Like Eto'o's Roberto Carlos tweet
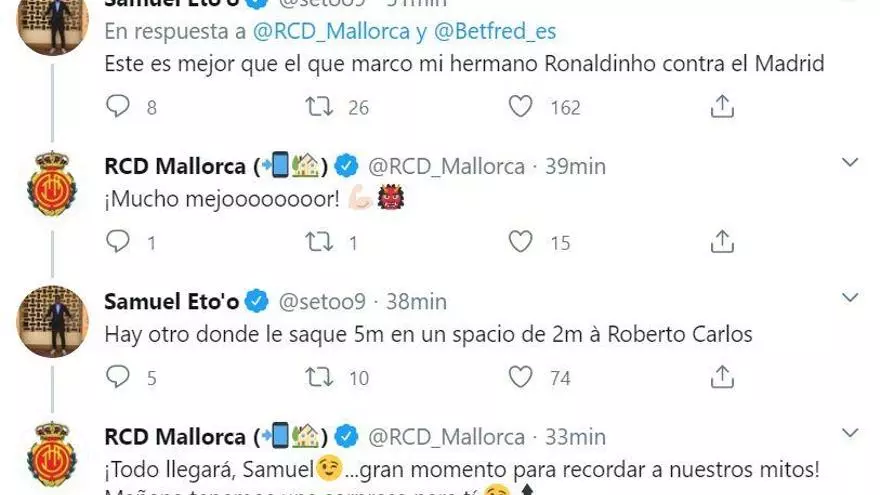The height and width of the screenshot is (495, 880). coord(520,377)
